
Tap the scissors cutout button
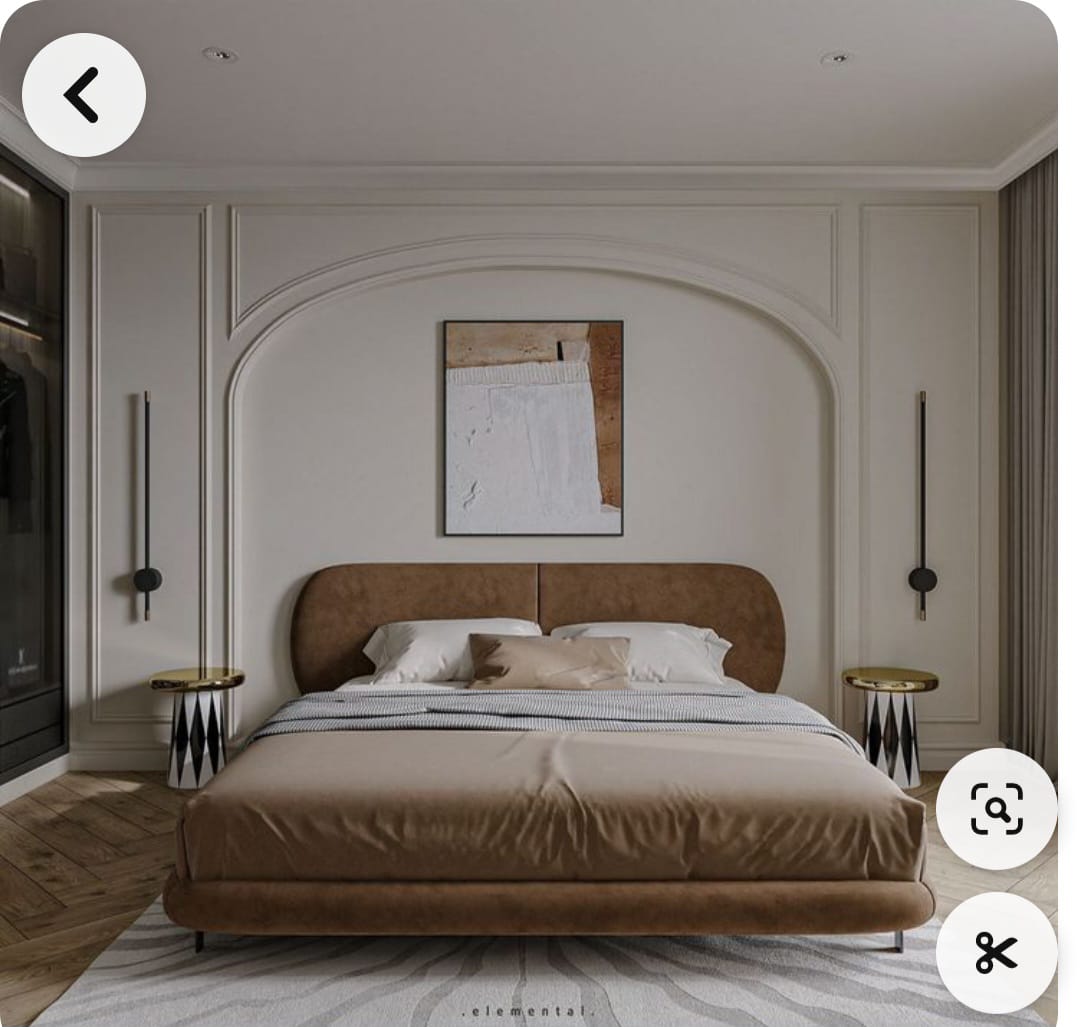[996, 952]
